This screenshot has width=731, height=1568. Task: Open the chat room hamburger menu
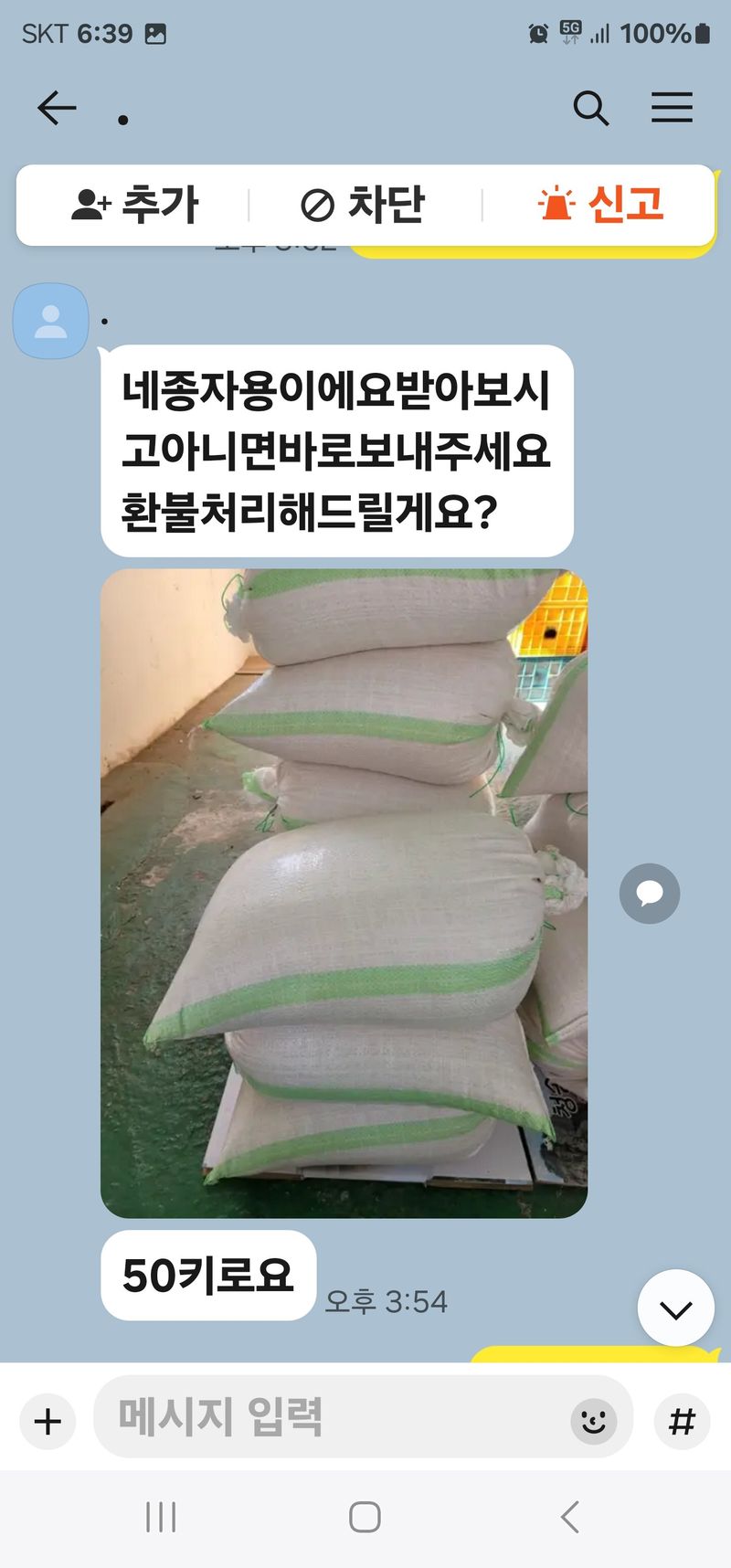672,108
